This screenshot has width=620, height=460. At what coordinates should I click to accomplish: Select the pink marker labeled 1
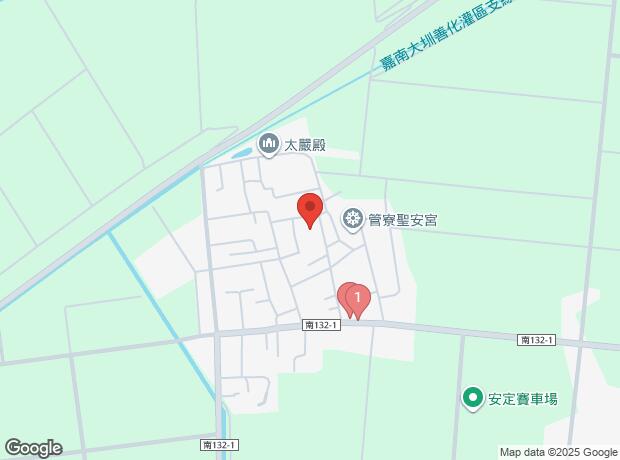[358, 297]
